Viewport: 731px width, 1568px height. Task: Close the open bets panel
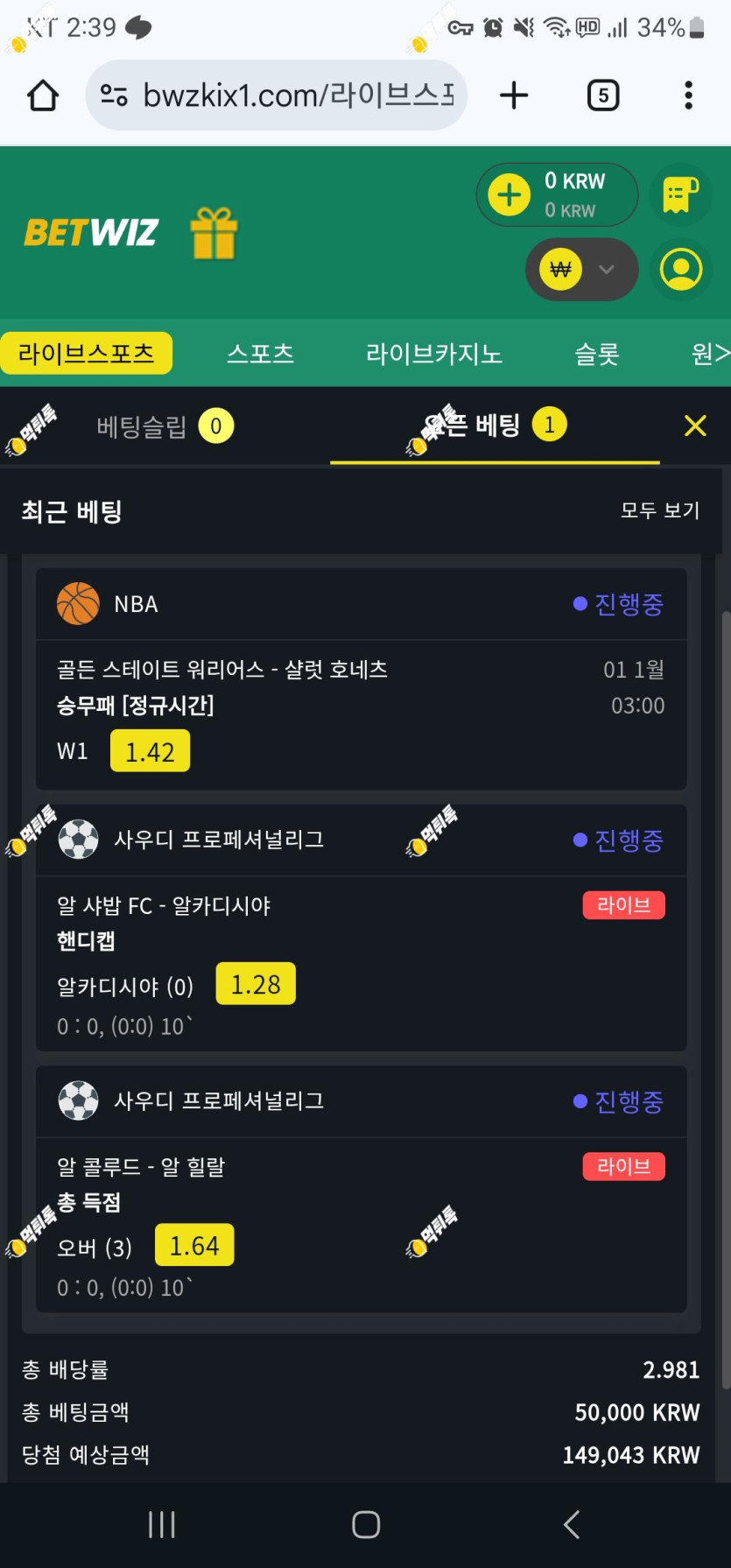[695, 426]
